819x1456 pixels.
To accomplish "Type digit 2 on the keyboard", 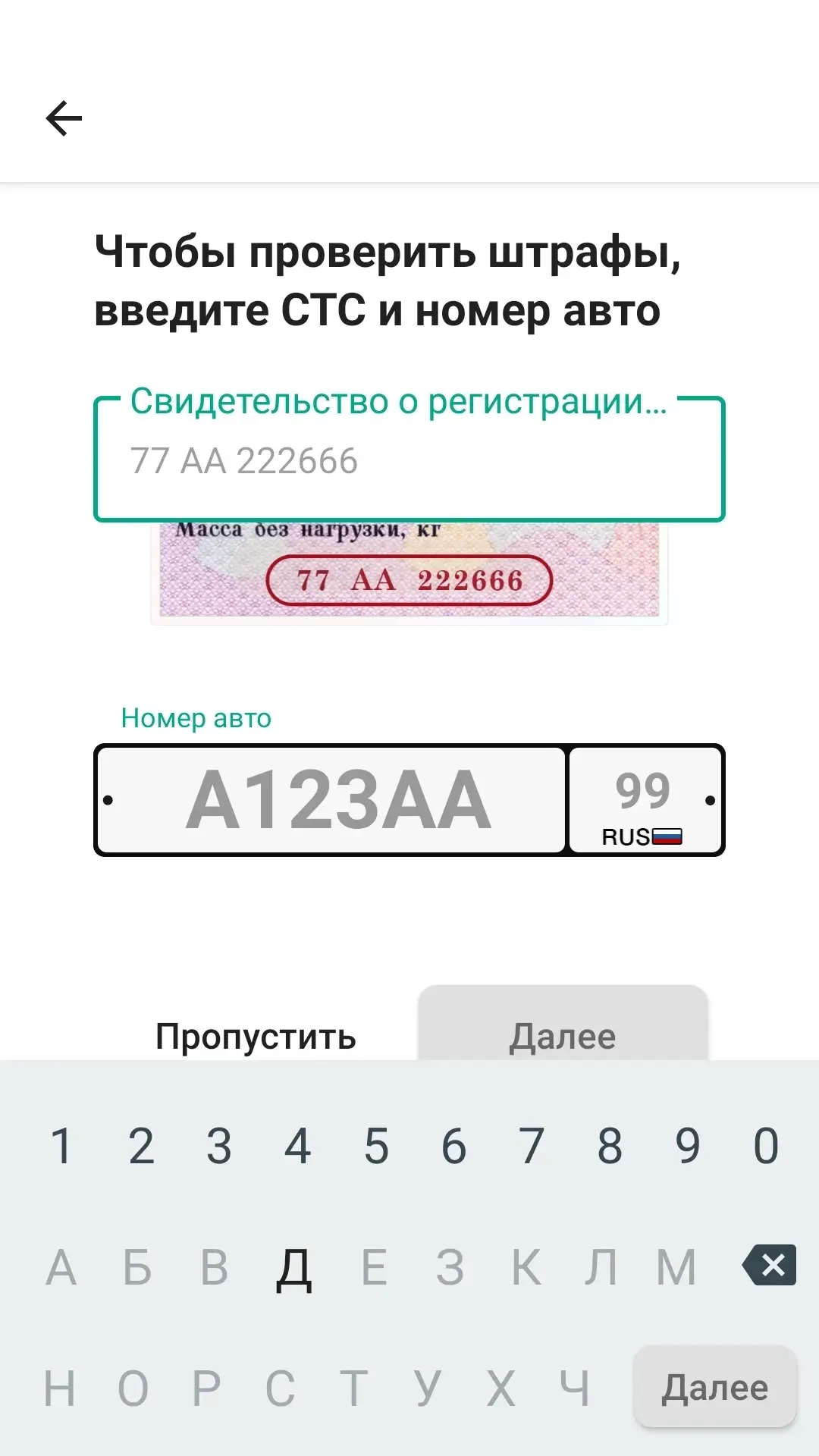I will coord(141,1145).
